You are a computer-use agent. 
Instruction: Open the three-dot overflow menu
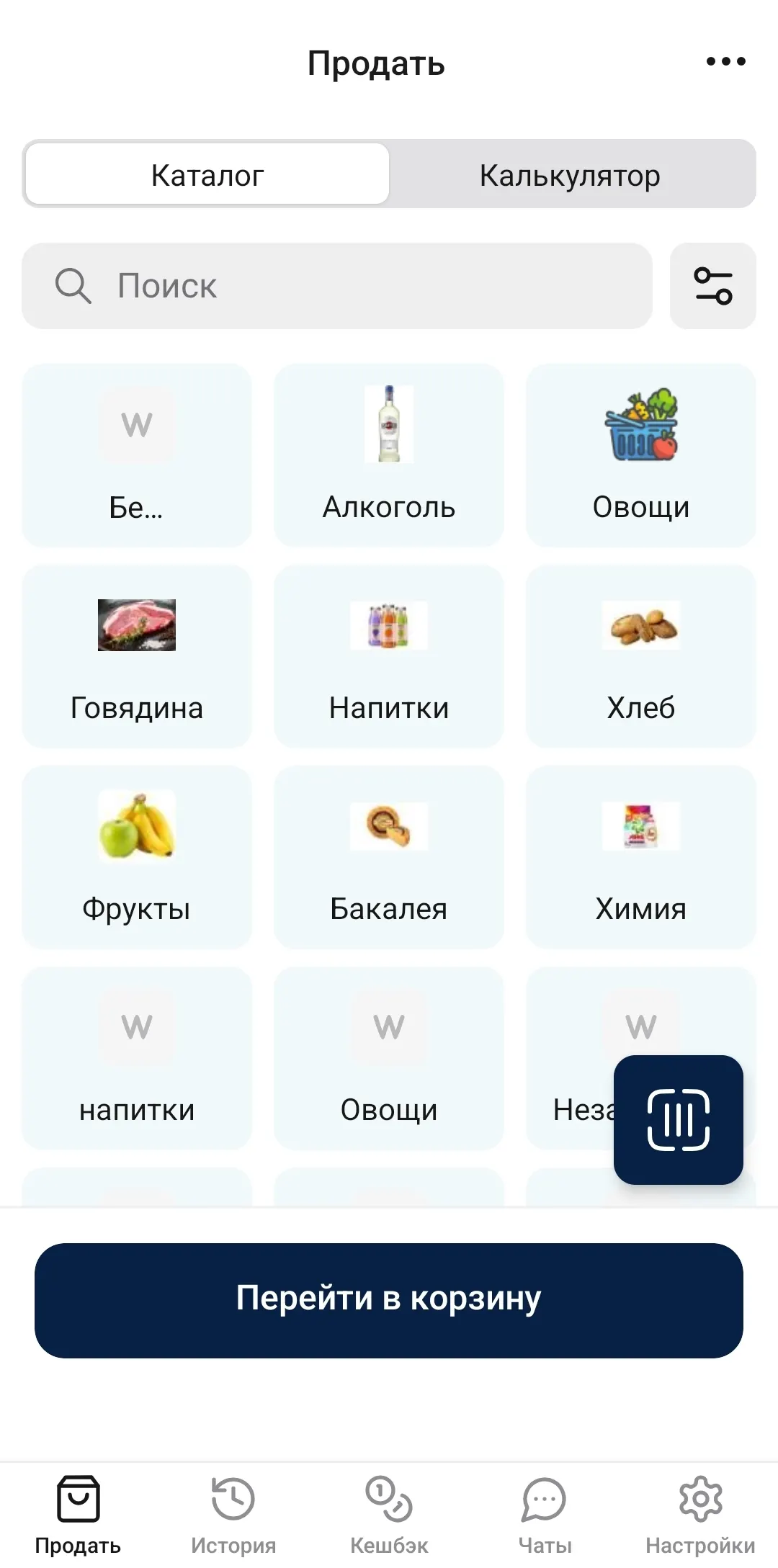[725, 62]
